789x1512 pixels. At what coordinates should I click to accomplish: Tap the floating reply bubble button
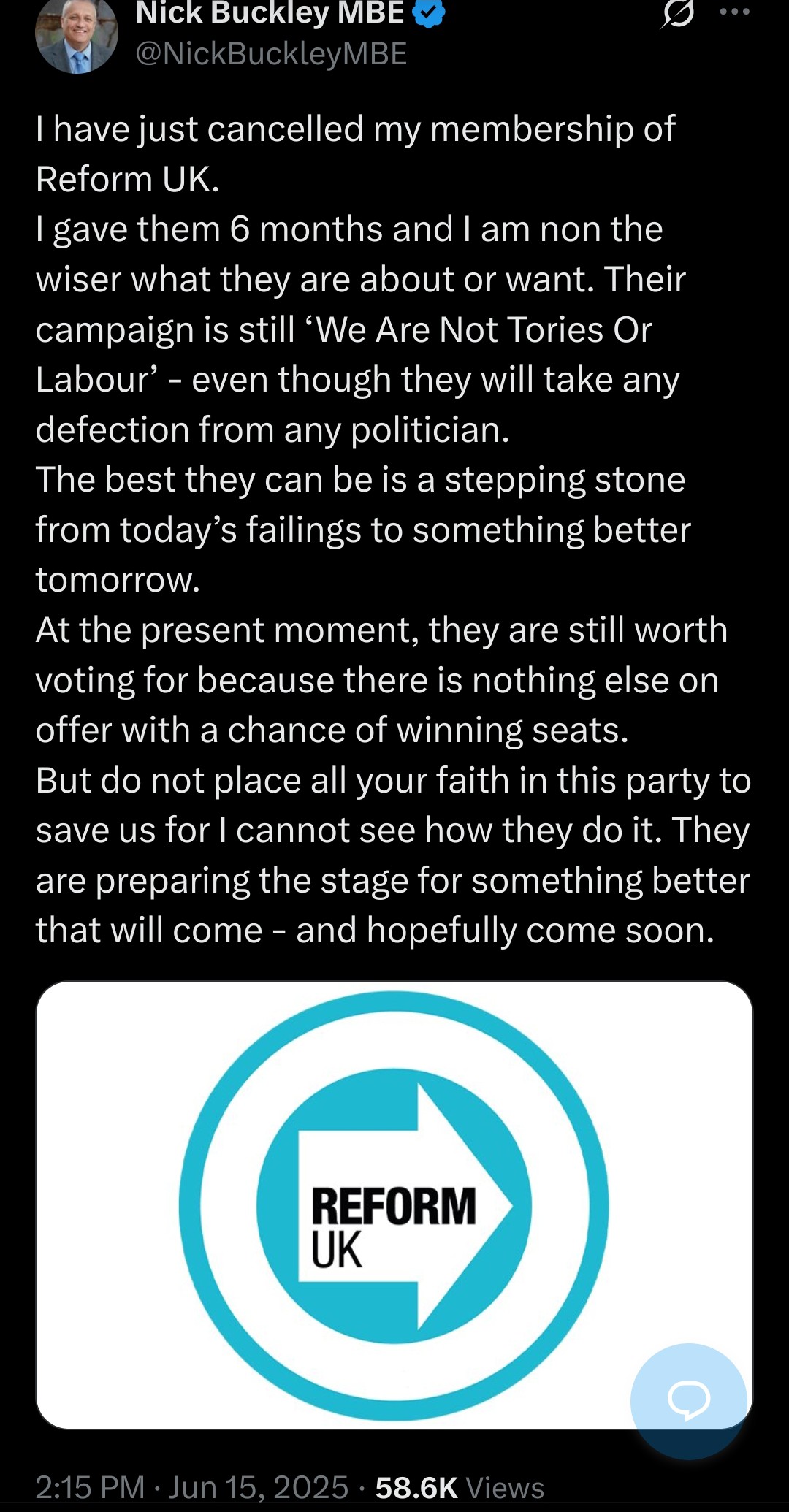pos(688,1400)
